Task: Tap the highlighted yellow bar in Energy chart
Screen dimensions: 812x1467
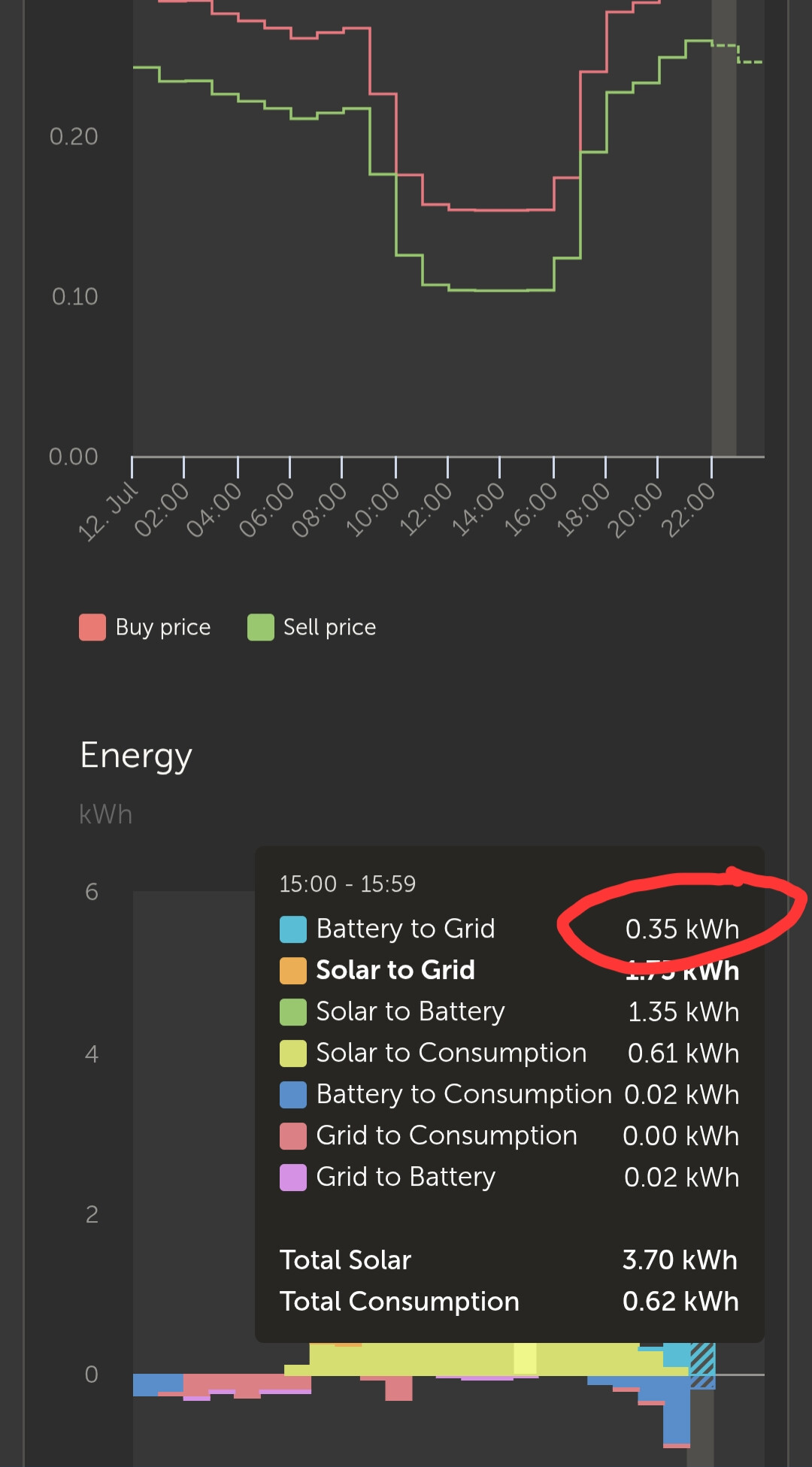Action: 526,1359
